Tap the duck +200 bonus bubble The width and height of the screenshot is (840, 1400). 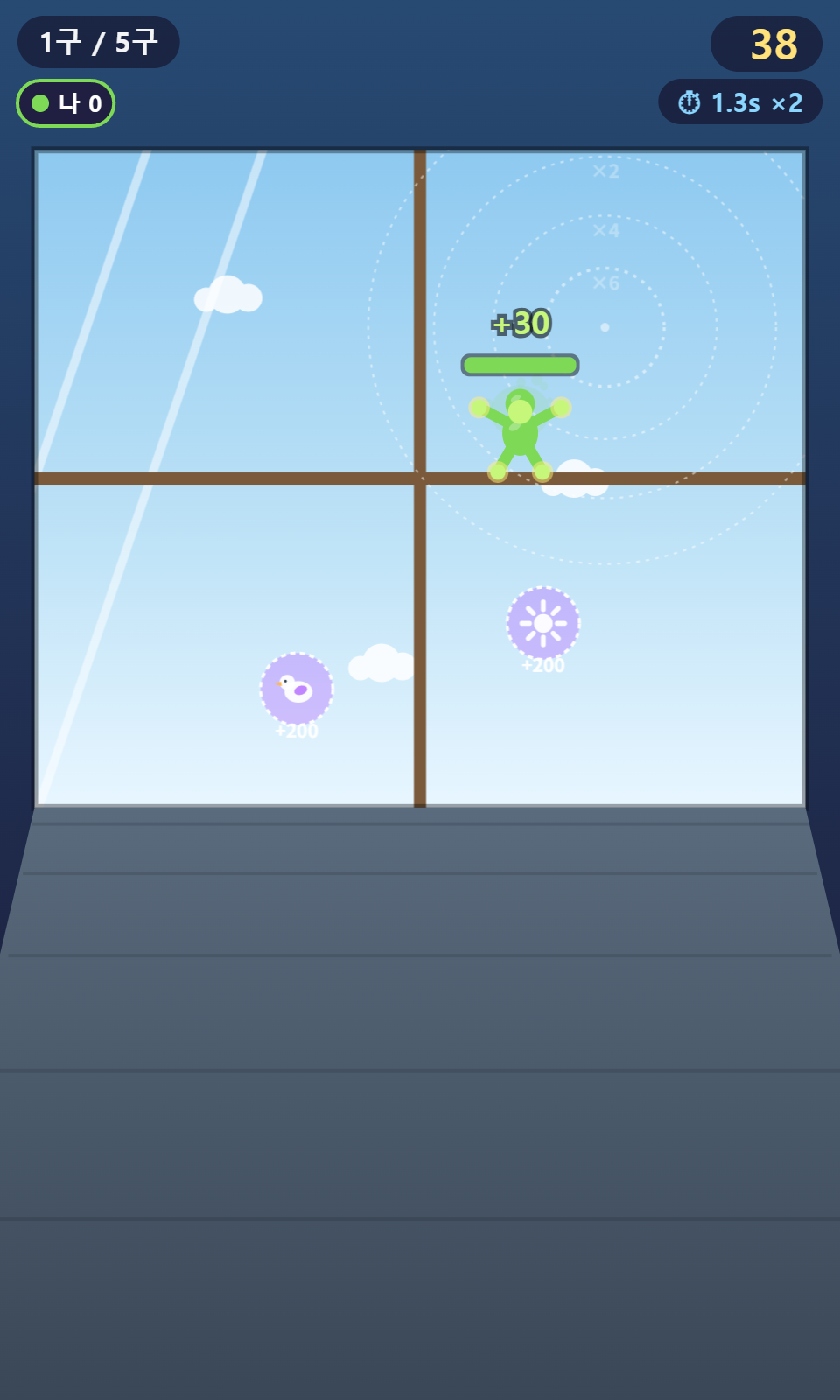pyautogui.click(x=297, y=689)
